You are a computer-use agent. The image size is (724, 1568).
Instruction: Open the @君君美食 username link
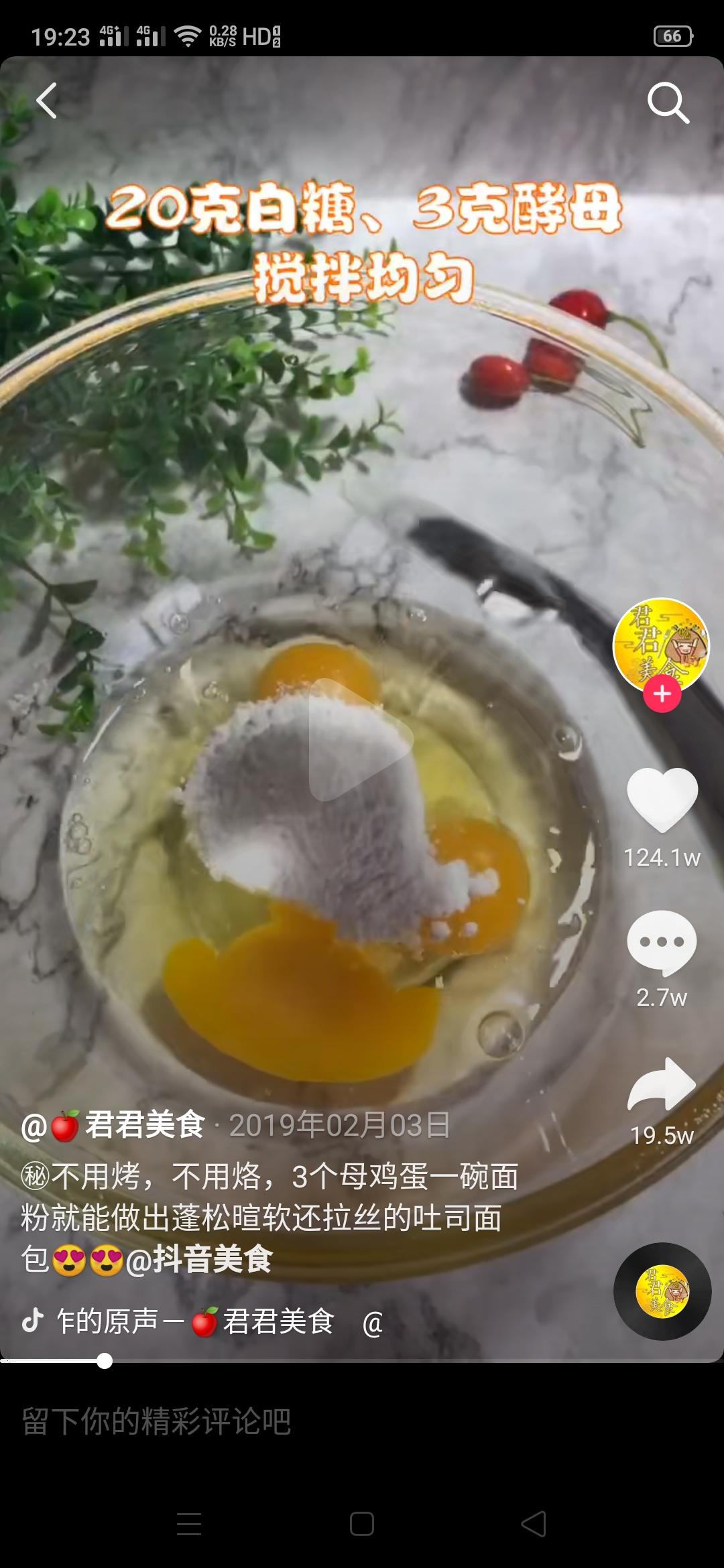click(114, 1125)
